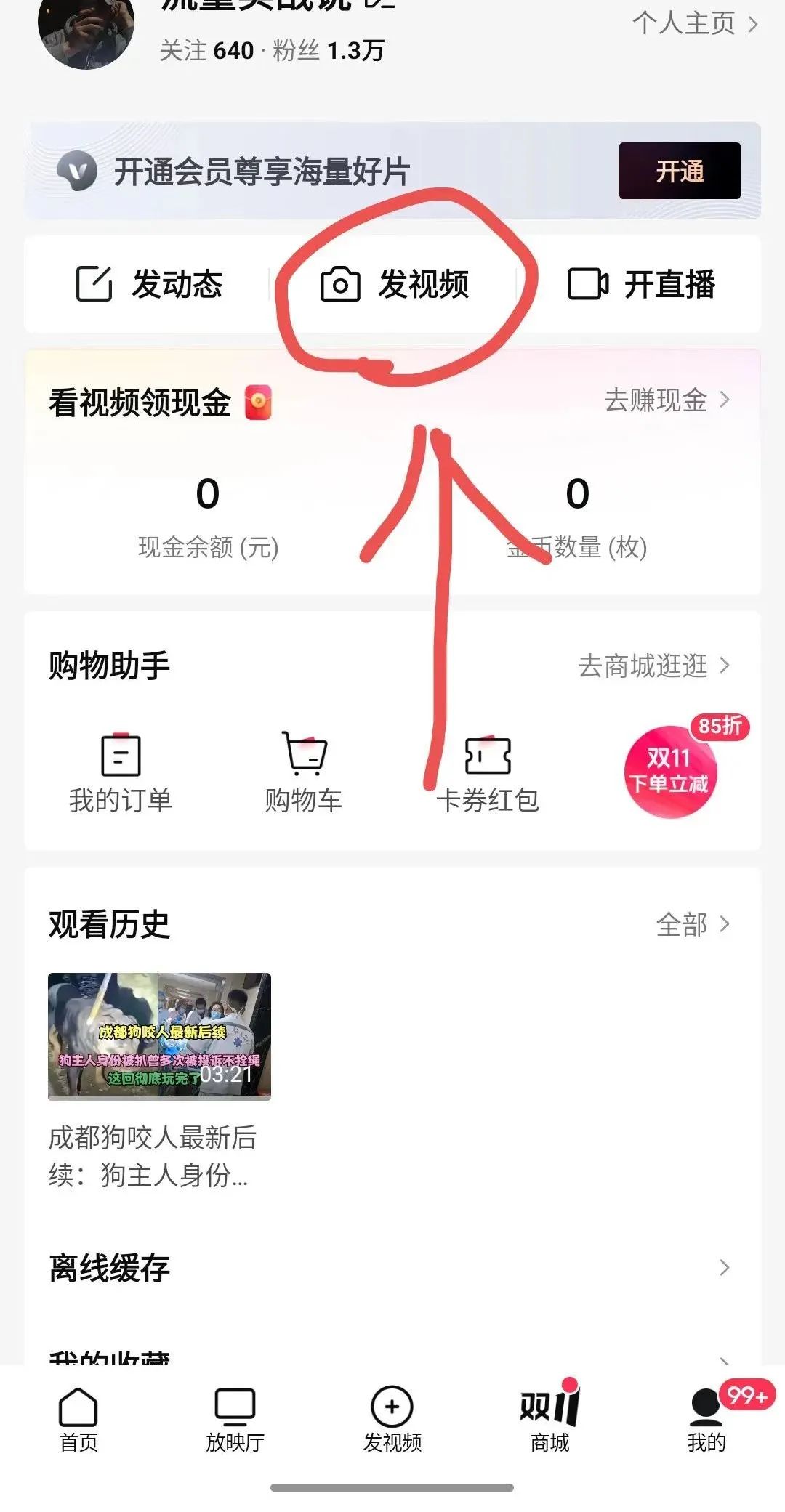Open the 购物车 shopping cart
Screen dimensions: 785x1512
(304, 772)
